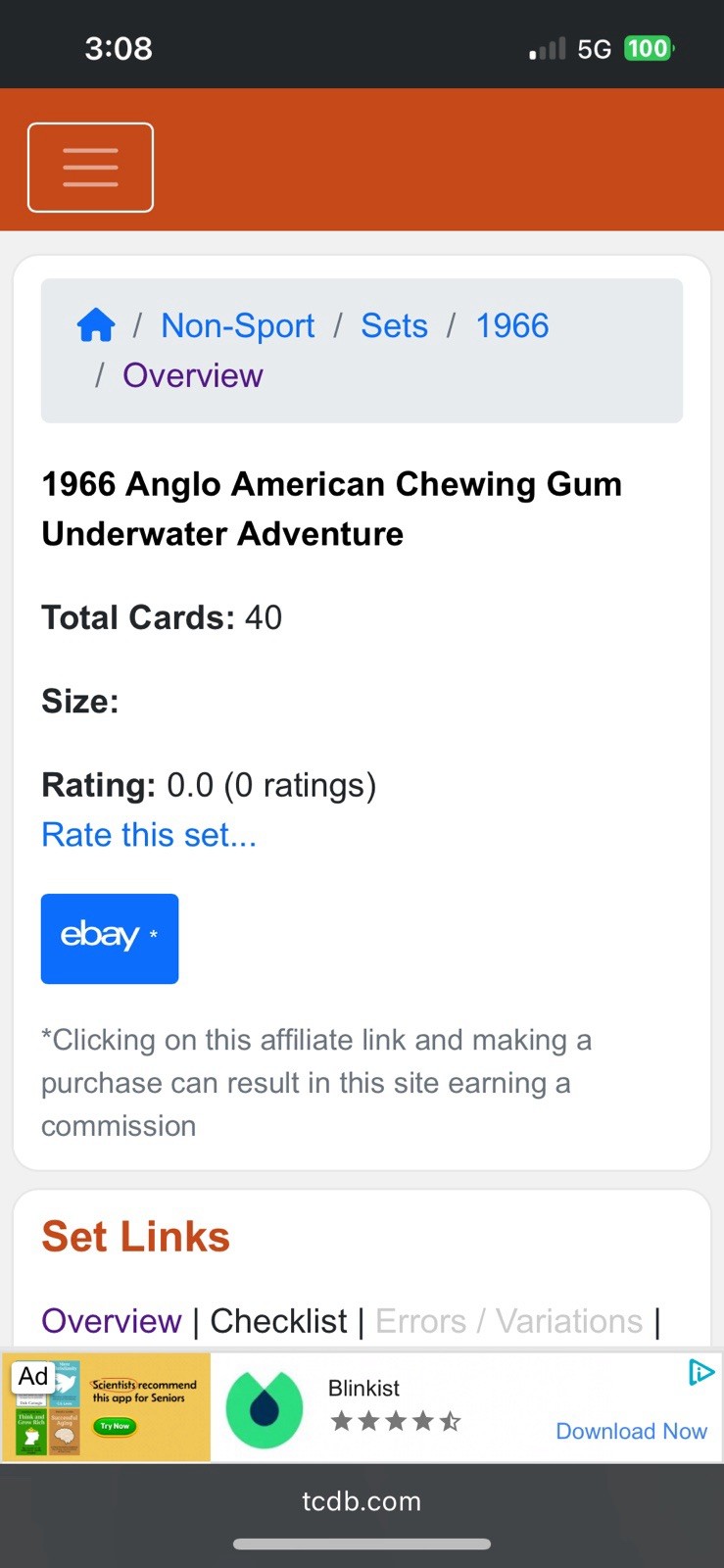Open the Non-Sport breadcrumb category
This screenshot has height=1568, width=724.
click(x=237, y=324)
